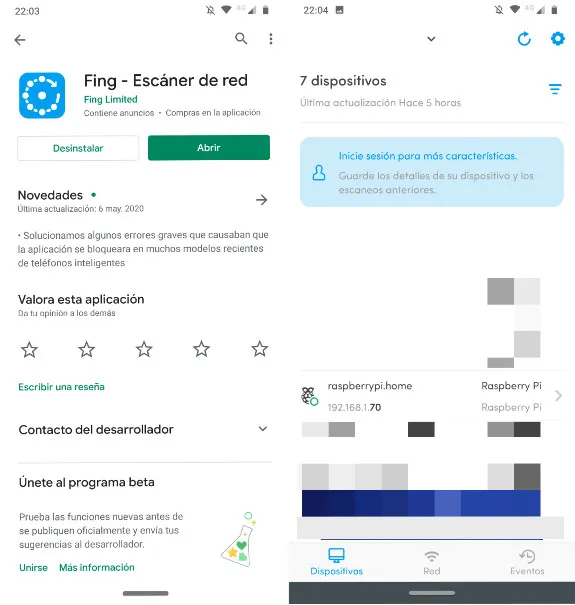Viewport: 575px width, 605px height.
Task: Open the three-dot overflow menu
Action: click(271, 39)
